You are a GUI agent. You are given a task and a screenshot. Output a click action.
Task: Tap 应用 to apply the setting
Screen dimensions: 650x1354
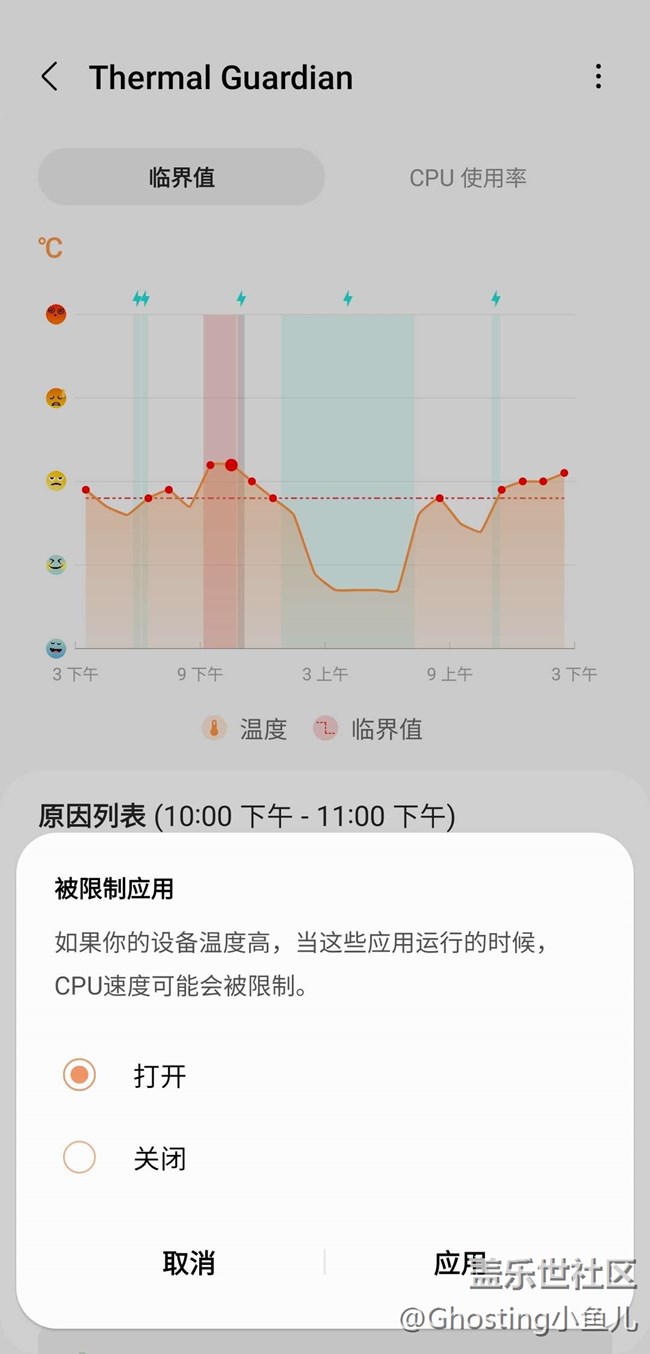[460, 1263]
